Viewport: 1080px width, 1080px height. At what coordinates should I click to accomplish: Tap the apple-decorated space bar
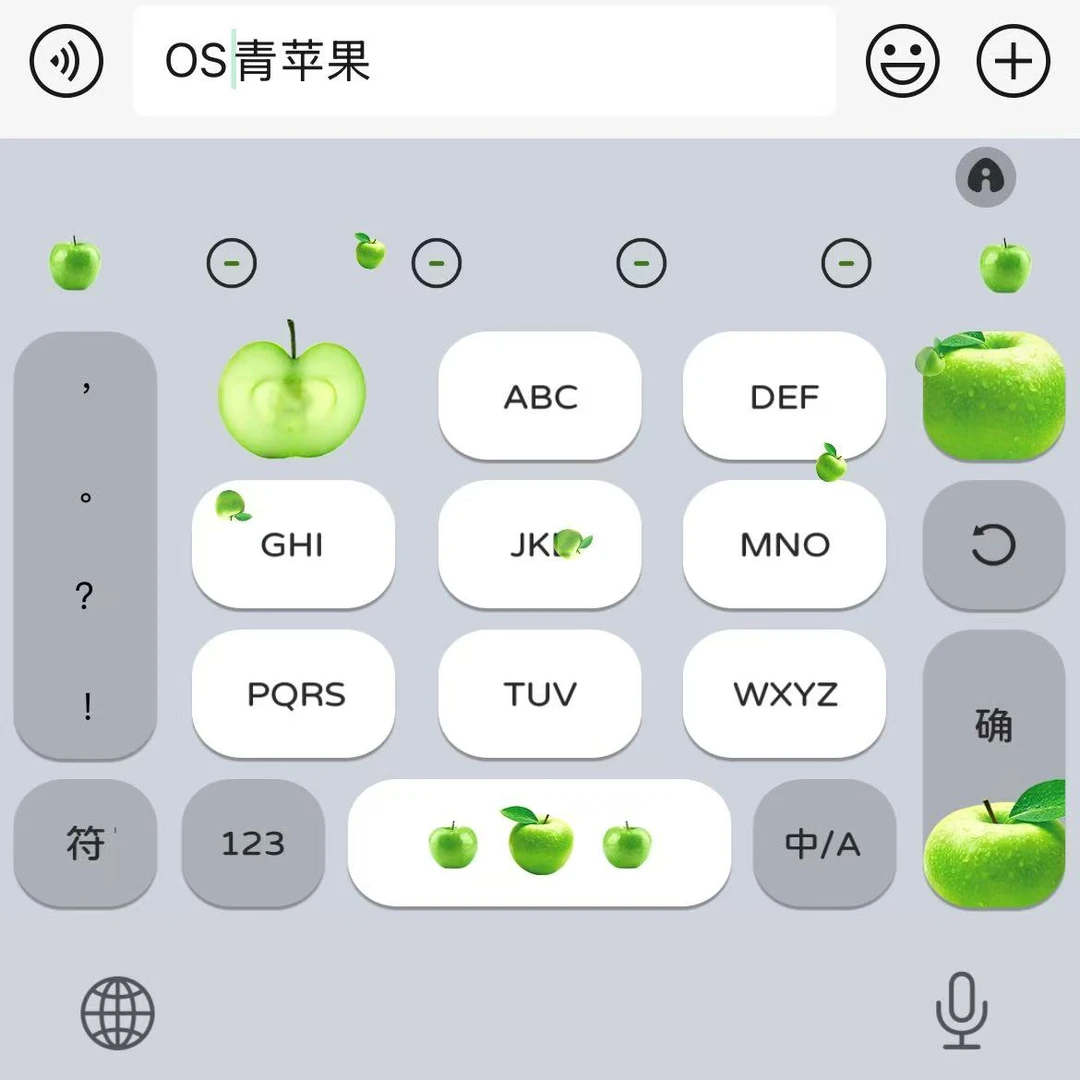(540, 844)
